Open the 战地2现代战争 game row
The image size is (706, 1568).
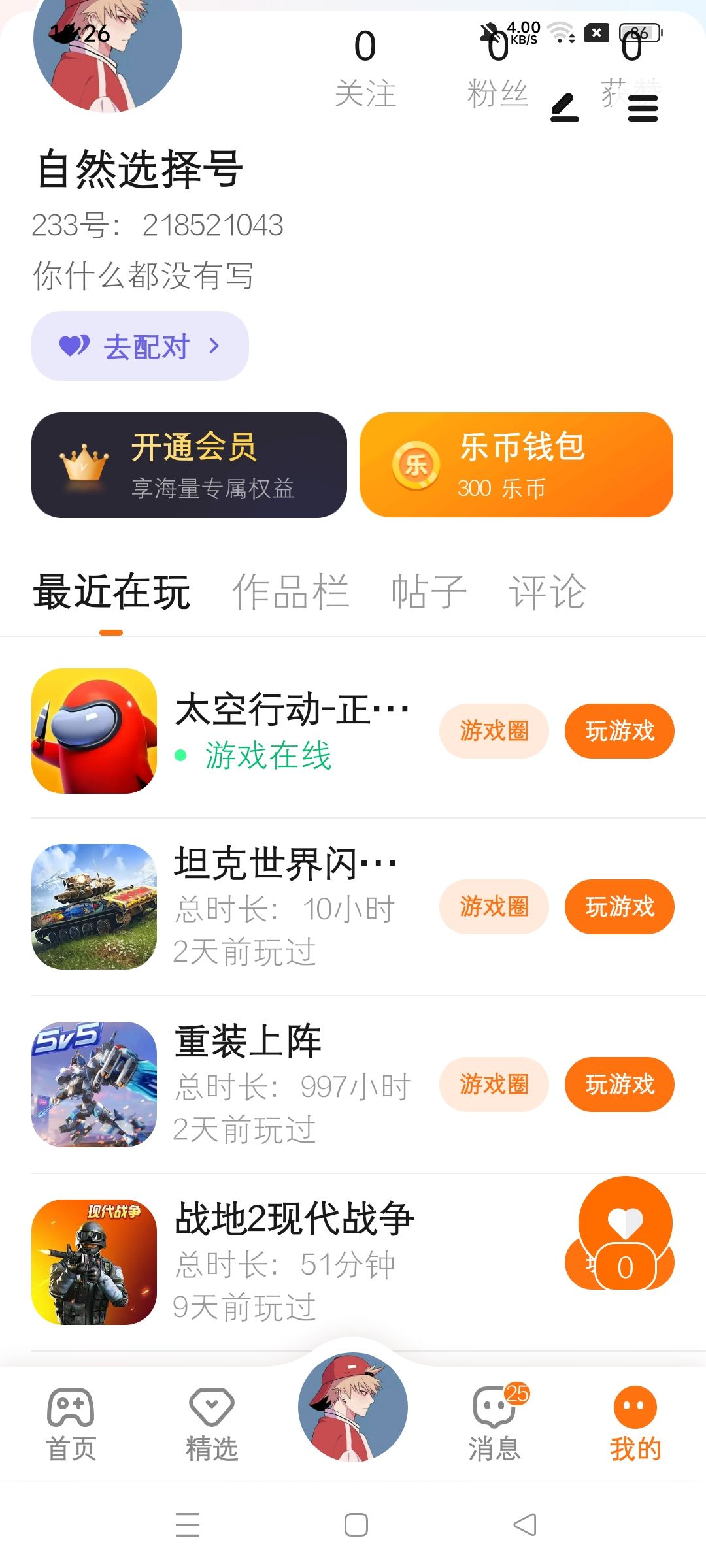click(x=294, y=1261)
